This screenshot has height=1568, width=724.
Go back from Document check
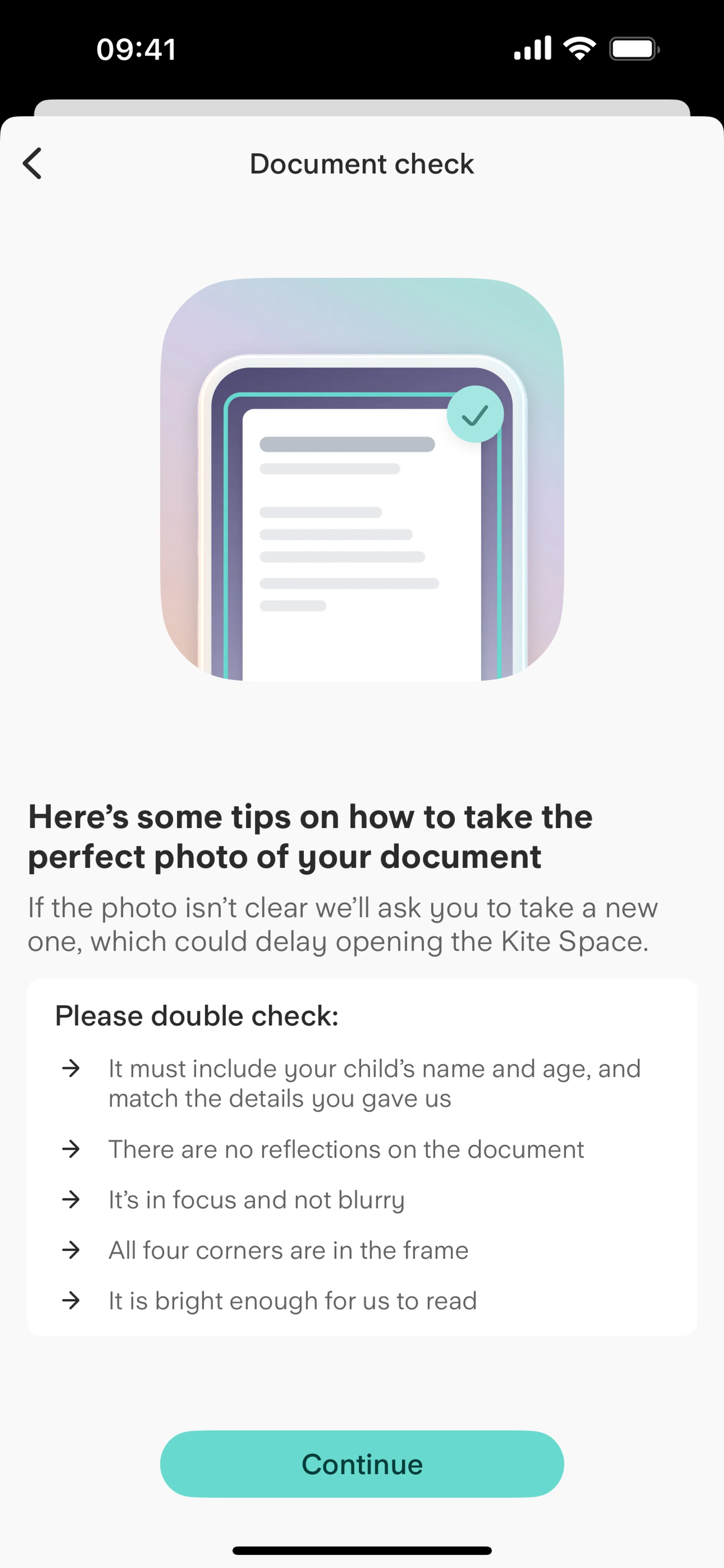click(33, 163)
